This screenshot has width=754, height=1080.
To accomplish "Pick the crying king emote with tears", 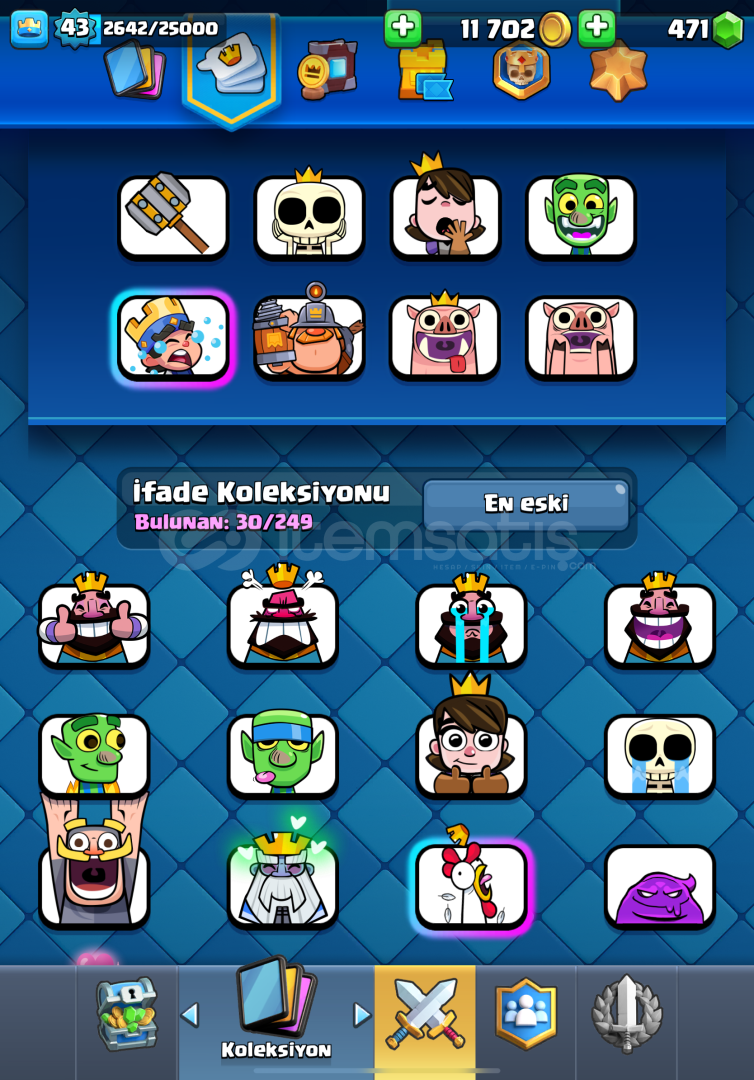I will [x=471, y=622].
